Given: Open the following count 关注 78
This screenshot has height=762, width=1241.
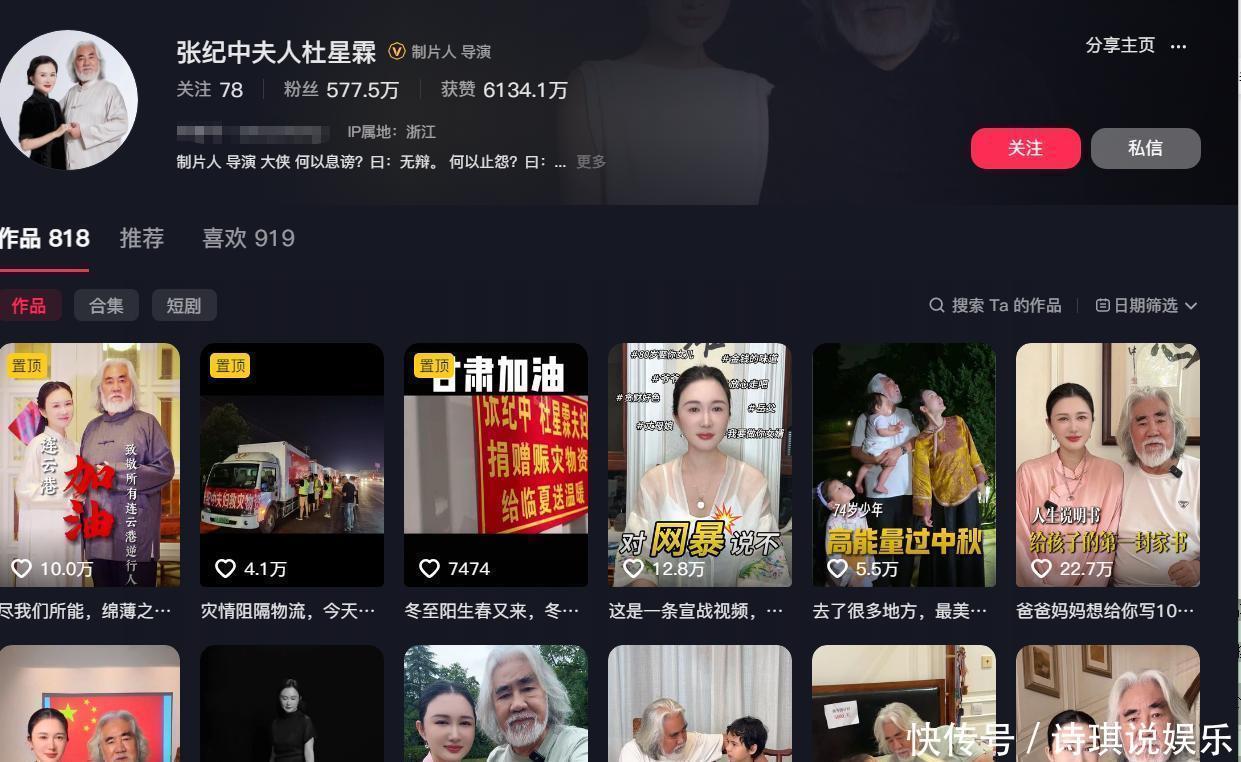Looking at the screenshot, I should click(210, 90).
